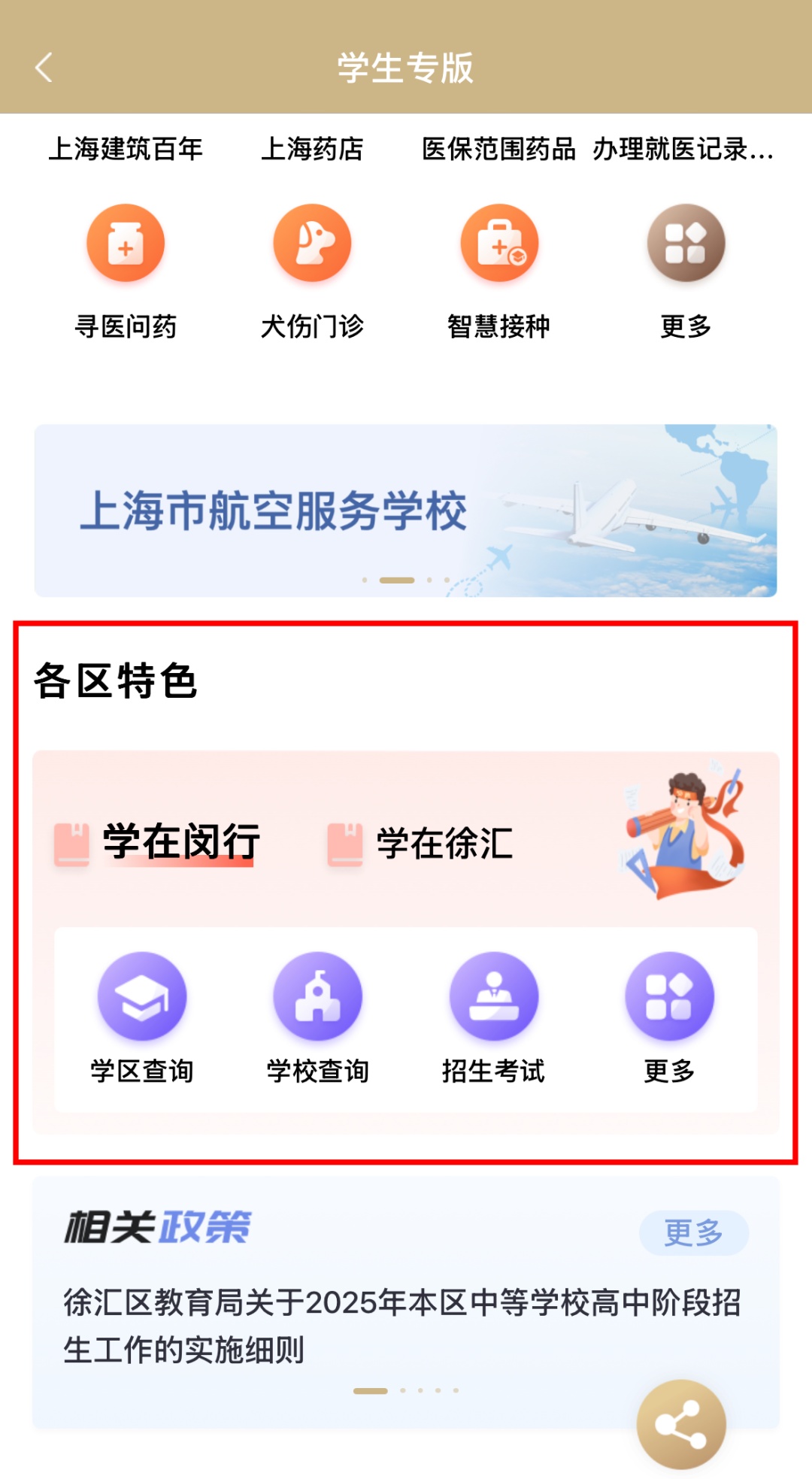The height and width of the screenshot is (1479, 812).
Task: Tap 更多 in 相关政策 section
Action: (x=693, y=1233)
